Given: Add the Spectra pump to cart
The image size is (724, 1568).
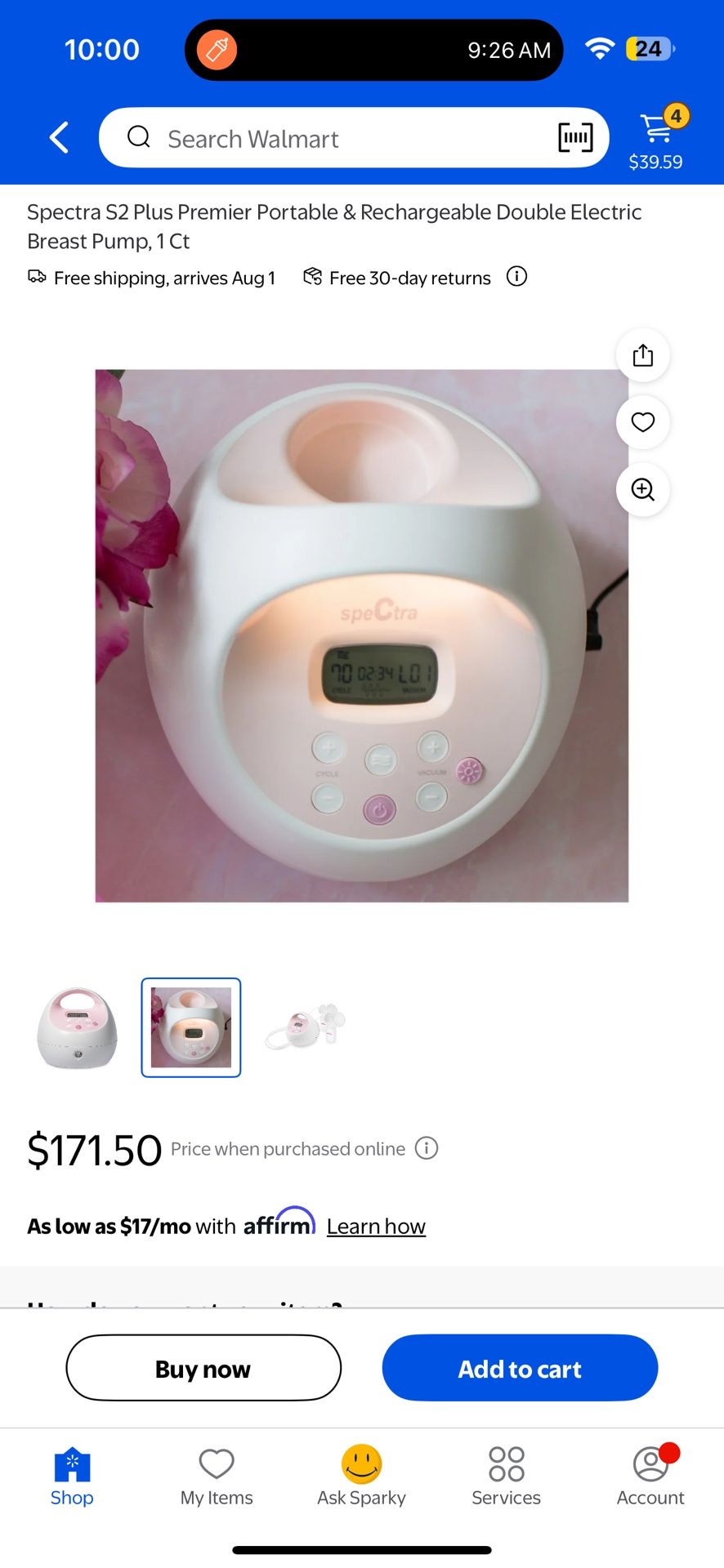Looking at the screenshot, I should pos(520,1369).
